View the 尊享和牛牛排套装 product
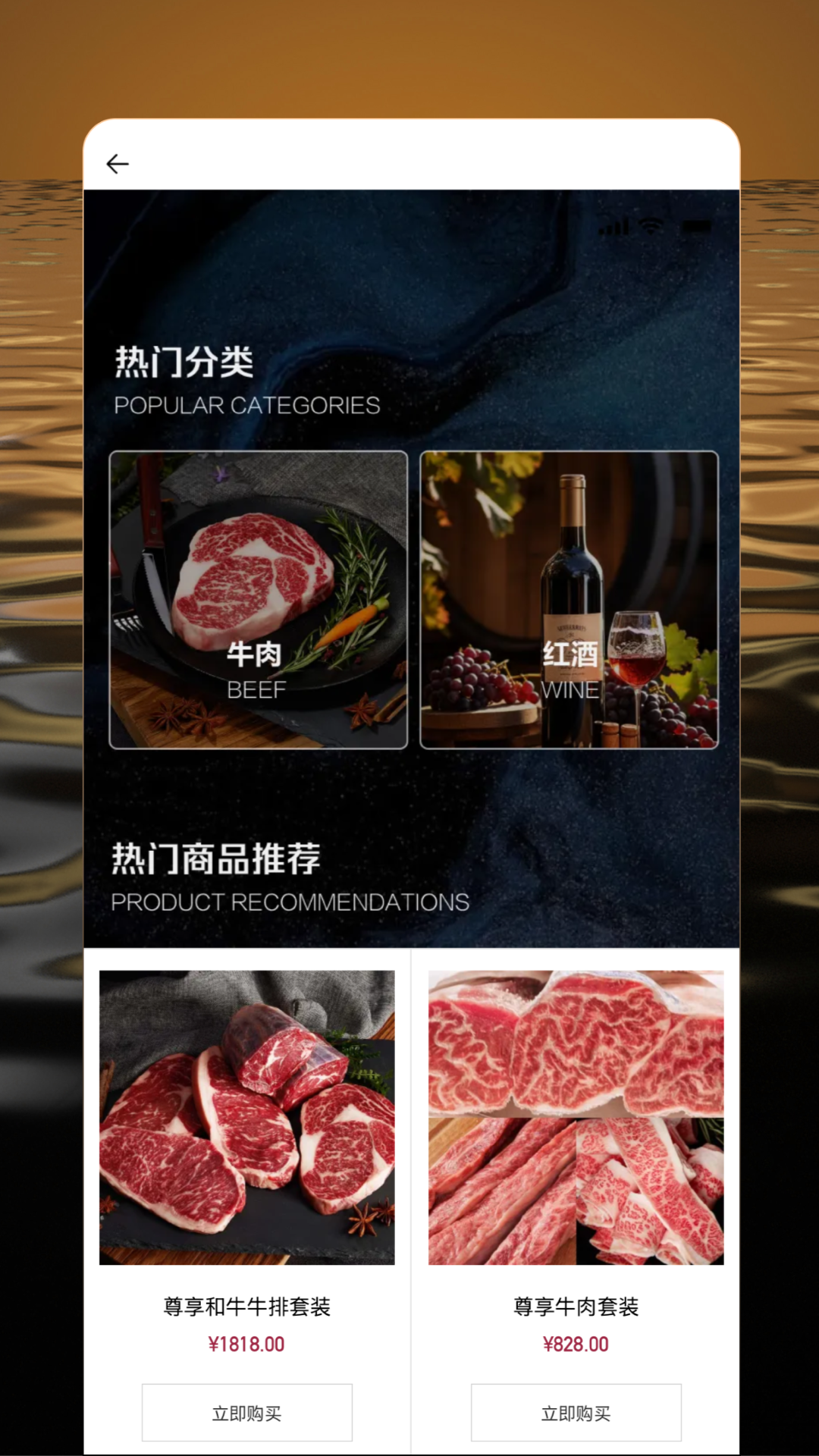This screenshot has width=819, height=1456. click(247, 1118)
